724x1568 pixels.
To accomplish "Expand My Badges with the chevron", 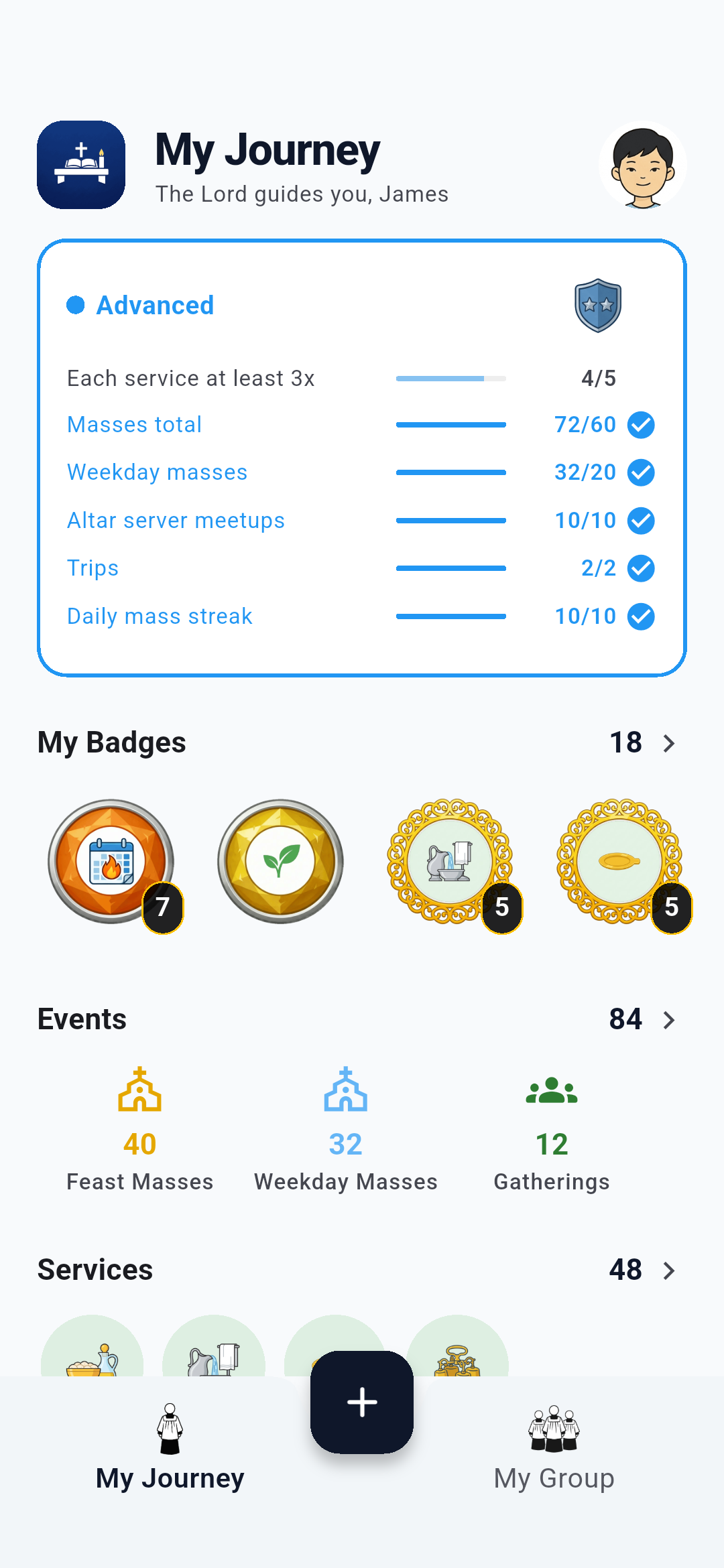I will [668, 743].
